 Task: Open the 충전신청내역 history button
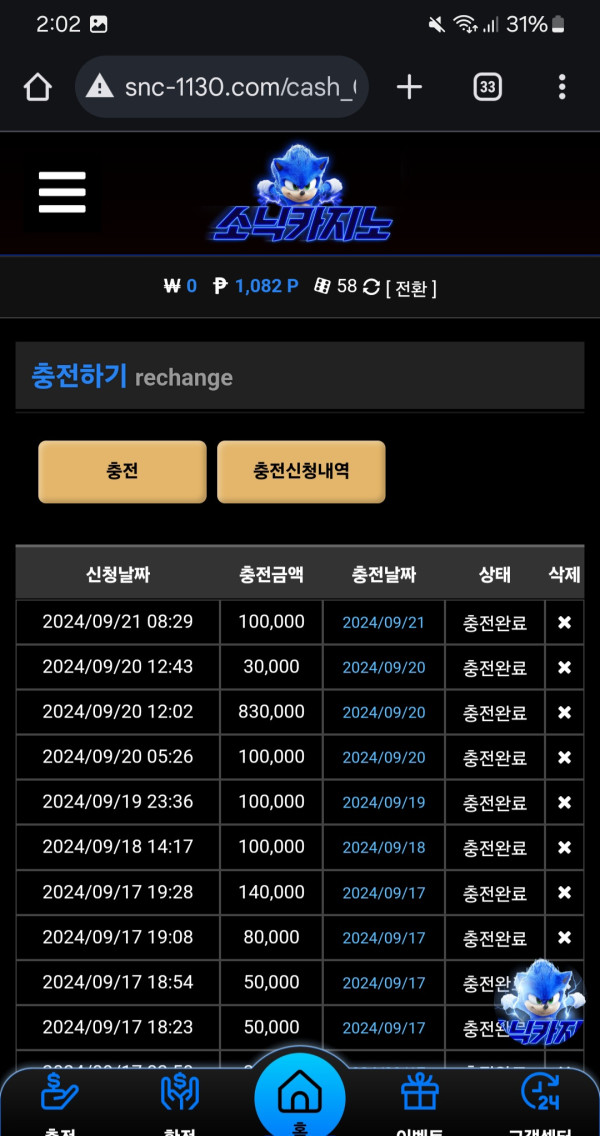[x=301, y=471]
